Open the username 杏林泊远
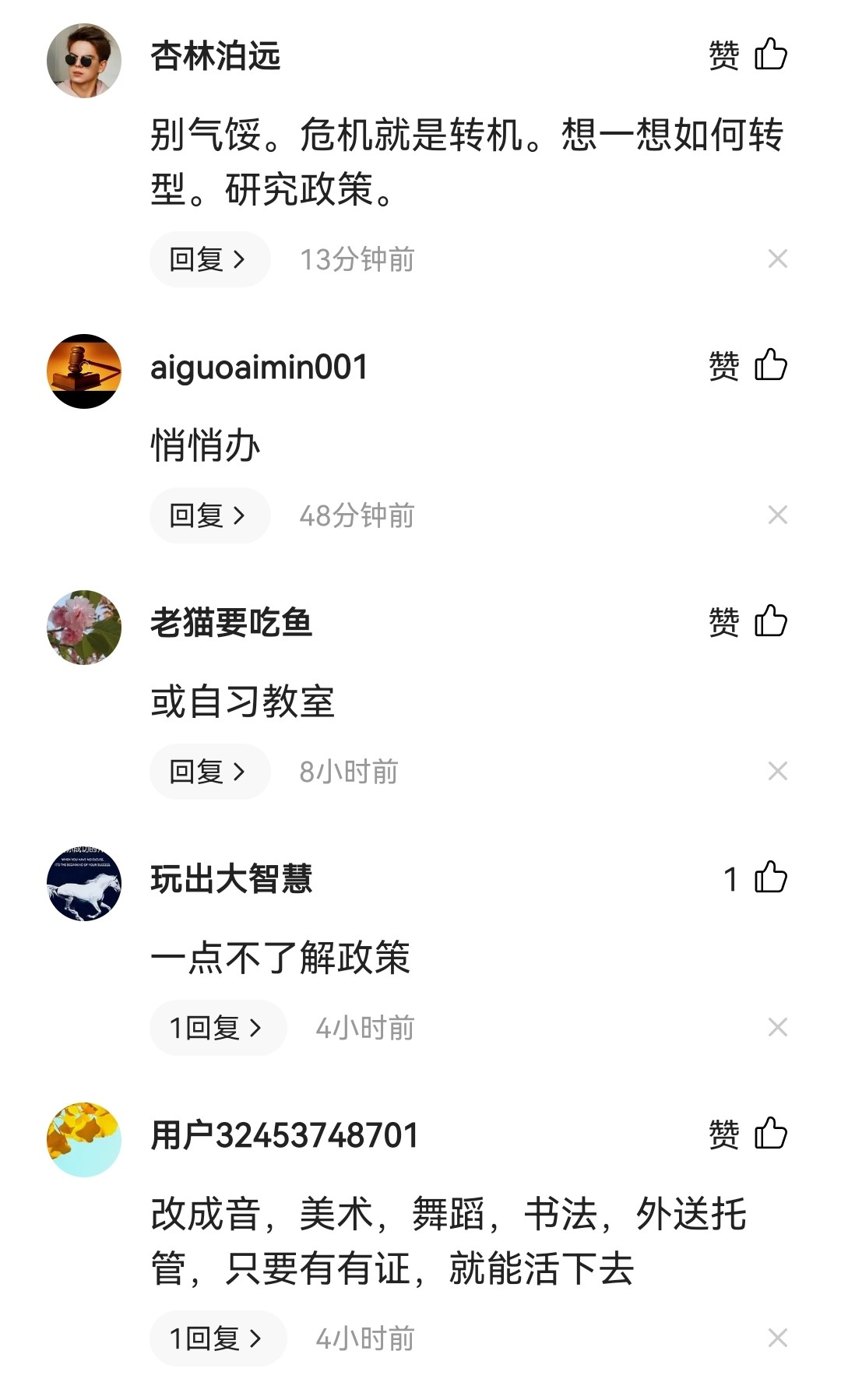The image size is (841, 1400). tap(216, 57)
